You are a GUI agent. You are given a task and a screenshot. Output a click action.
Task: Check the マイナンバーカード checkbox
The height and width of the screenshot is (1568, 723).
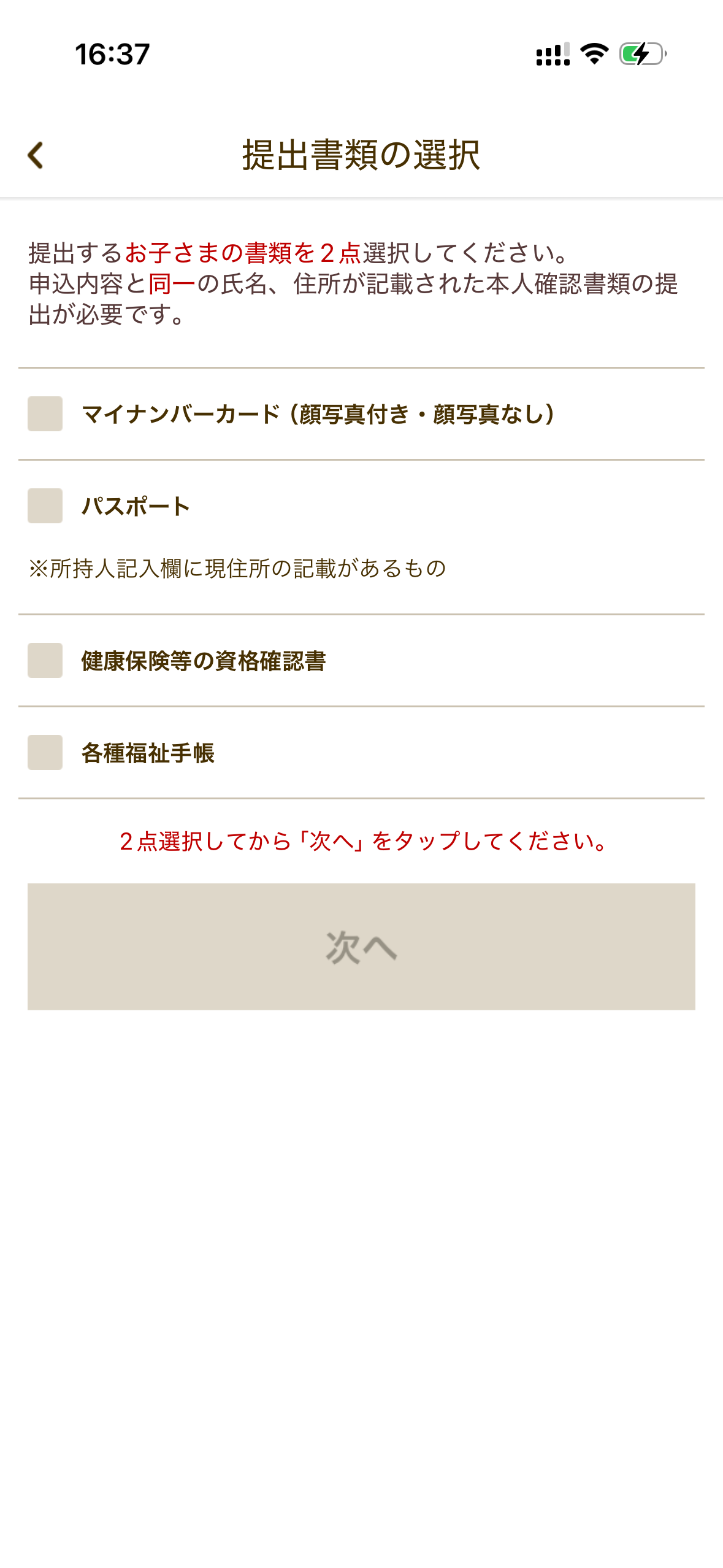[x=44, y=415]
